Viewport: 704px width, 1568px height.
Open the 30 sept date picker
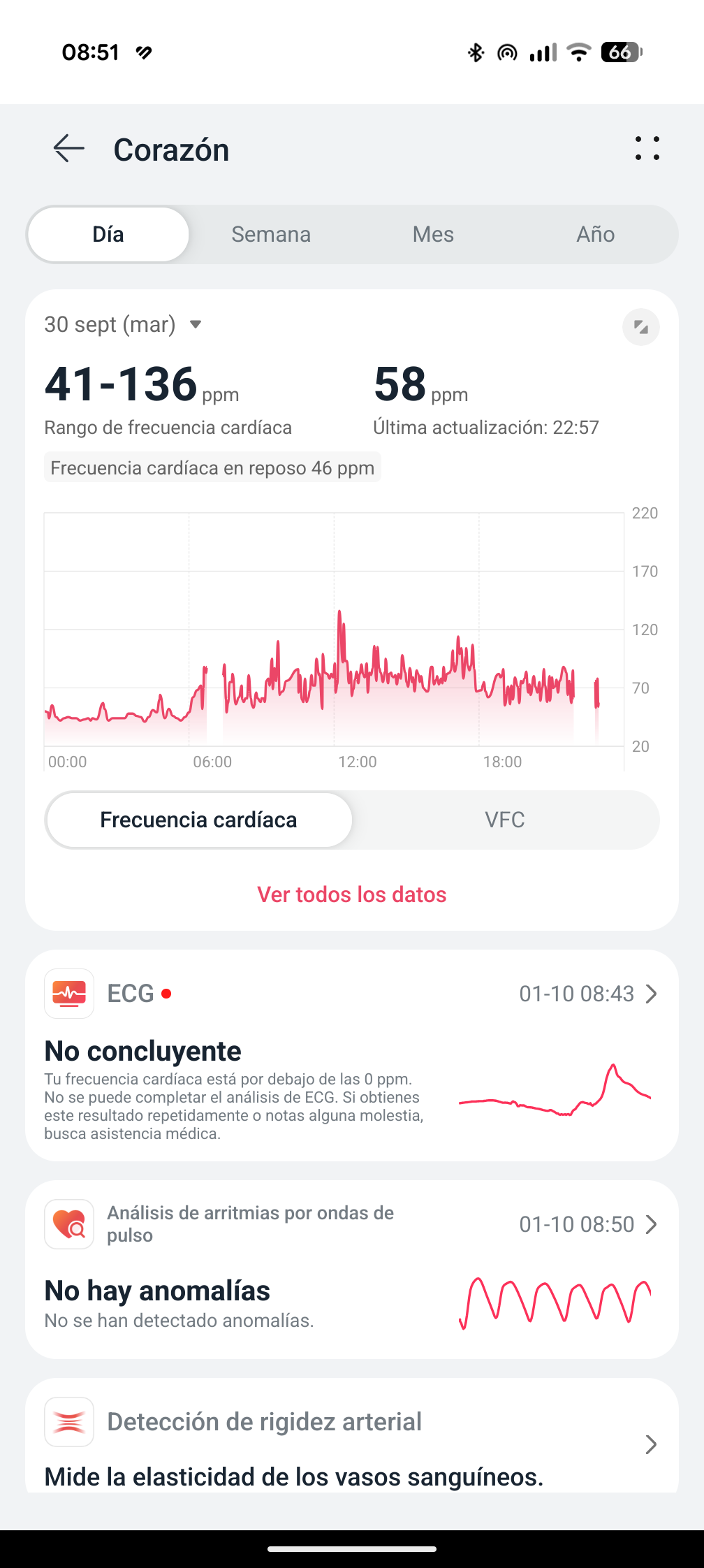[123, 325]
